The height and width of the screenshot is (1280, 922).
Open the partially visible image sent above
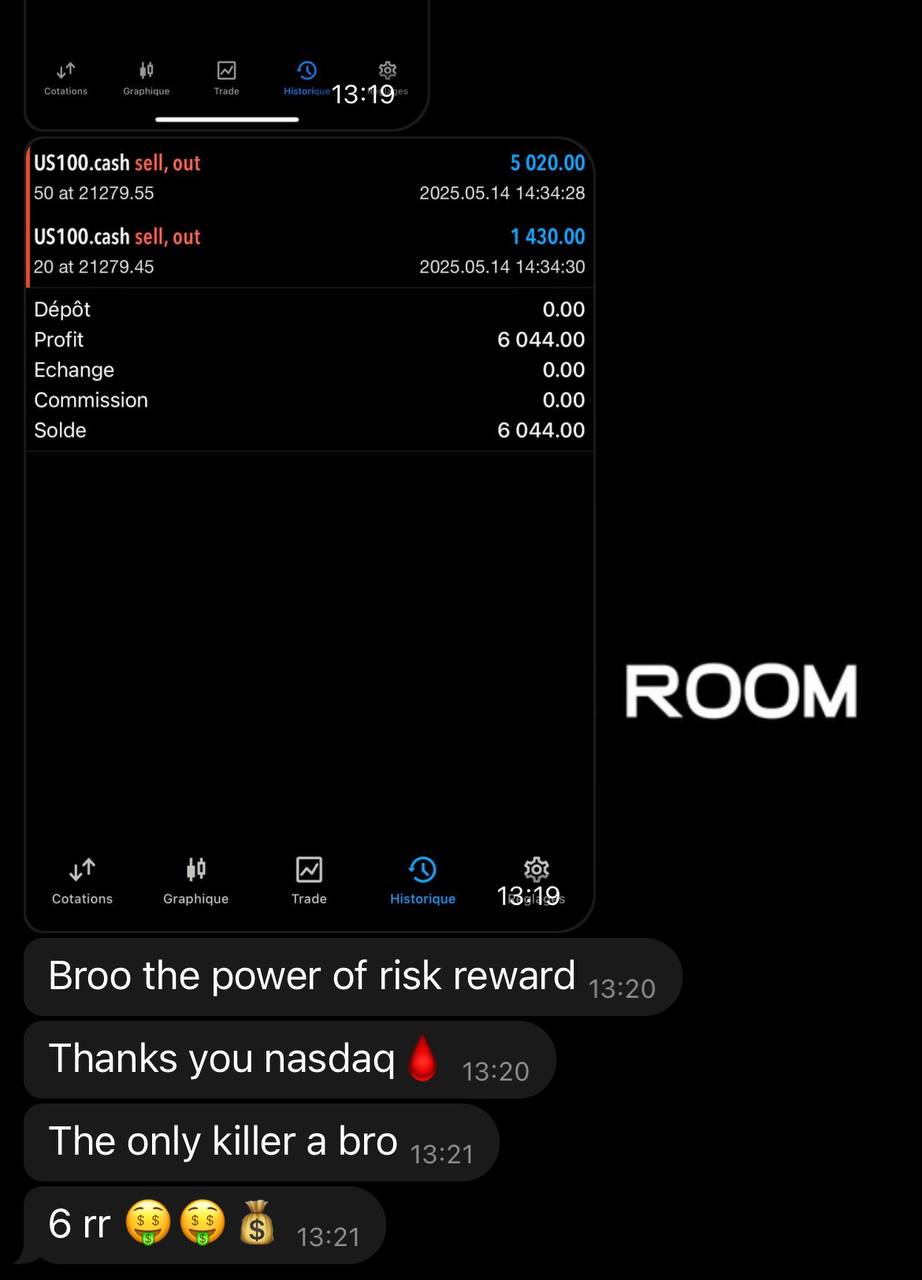pos(226,65)
